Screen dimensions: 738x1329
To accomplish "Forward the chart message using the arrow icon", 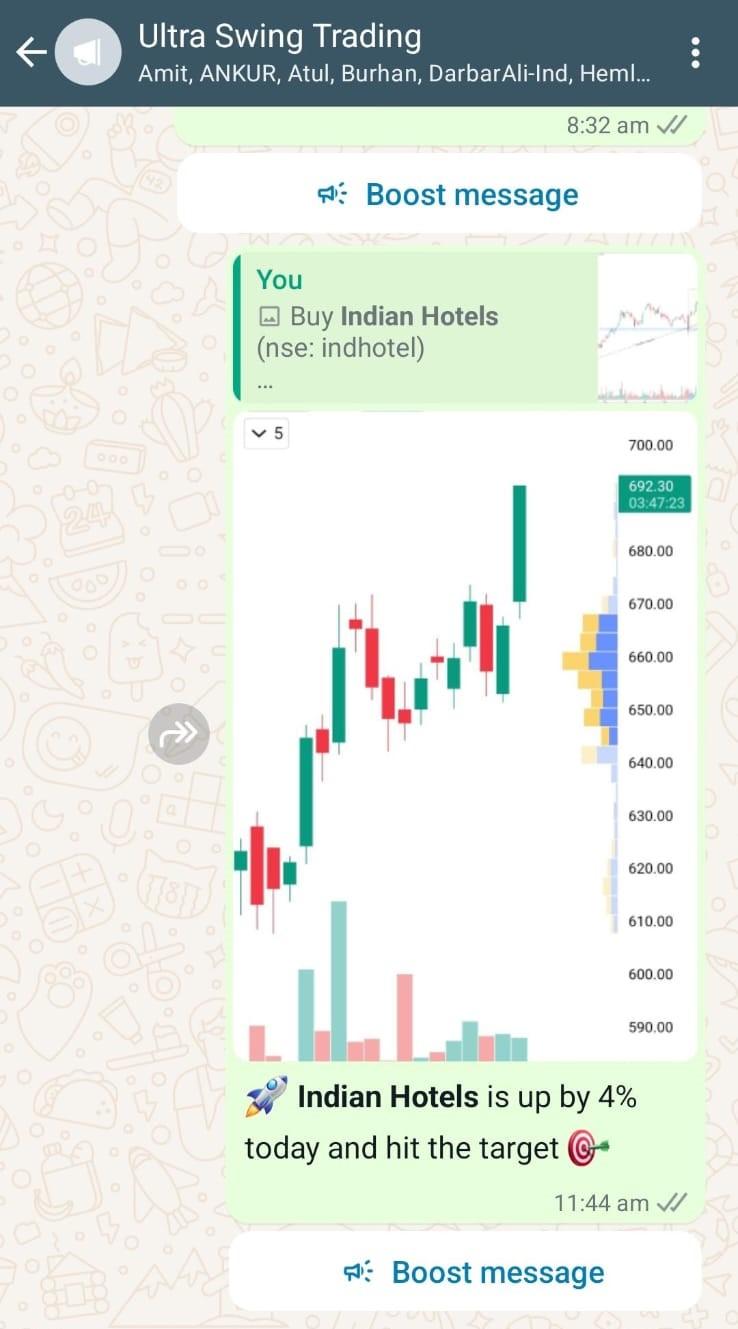I will coord(179,735).
